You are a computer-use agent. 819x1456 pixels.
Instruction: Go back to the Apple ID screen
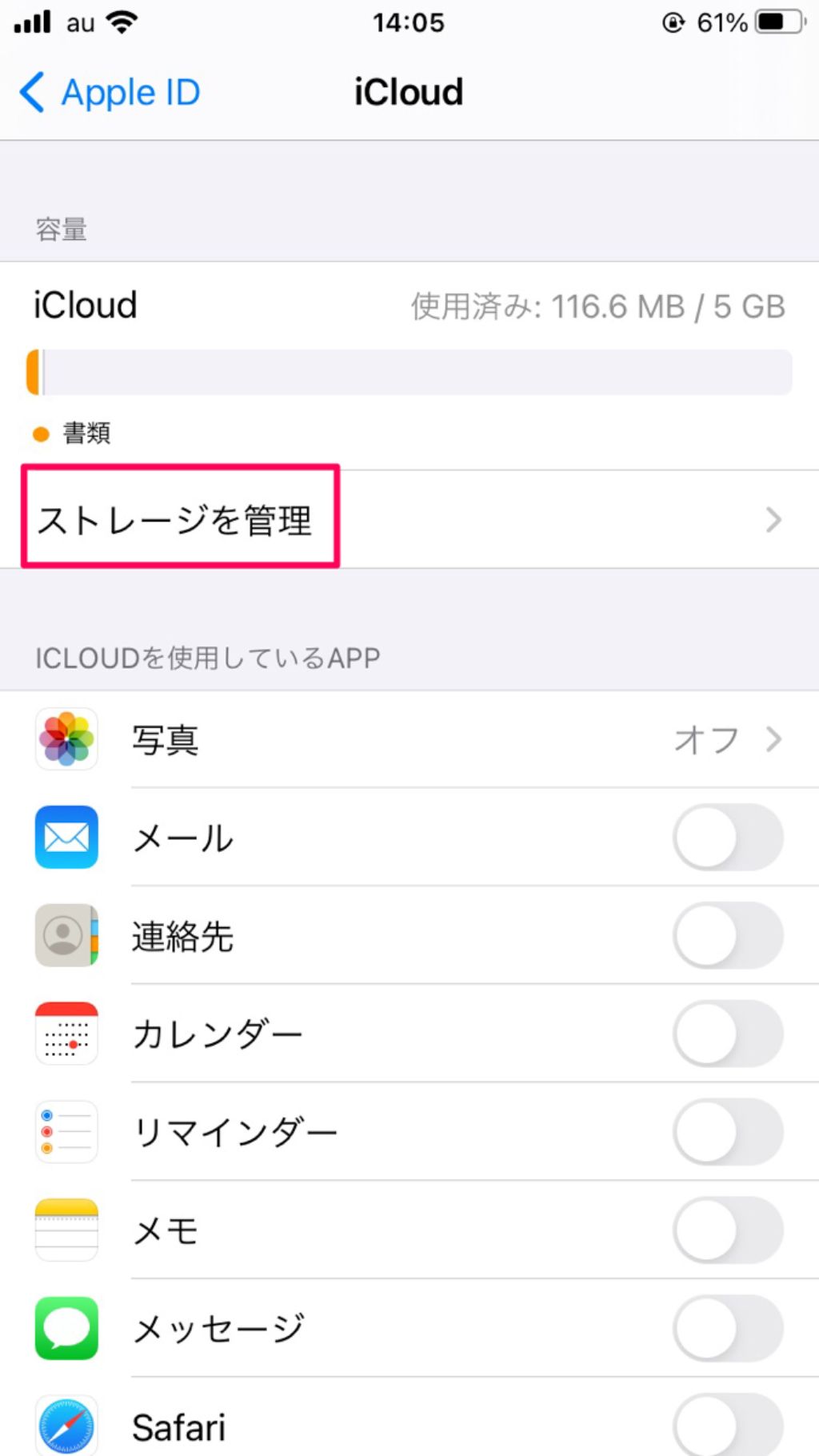click(108, 91)
